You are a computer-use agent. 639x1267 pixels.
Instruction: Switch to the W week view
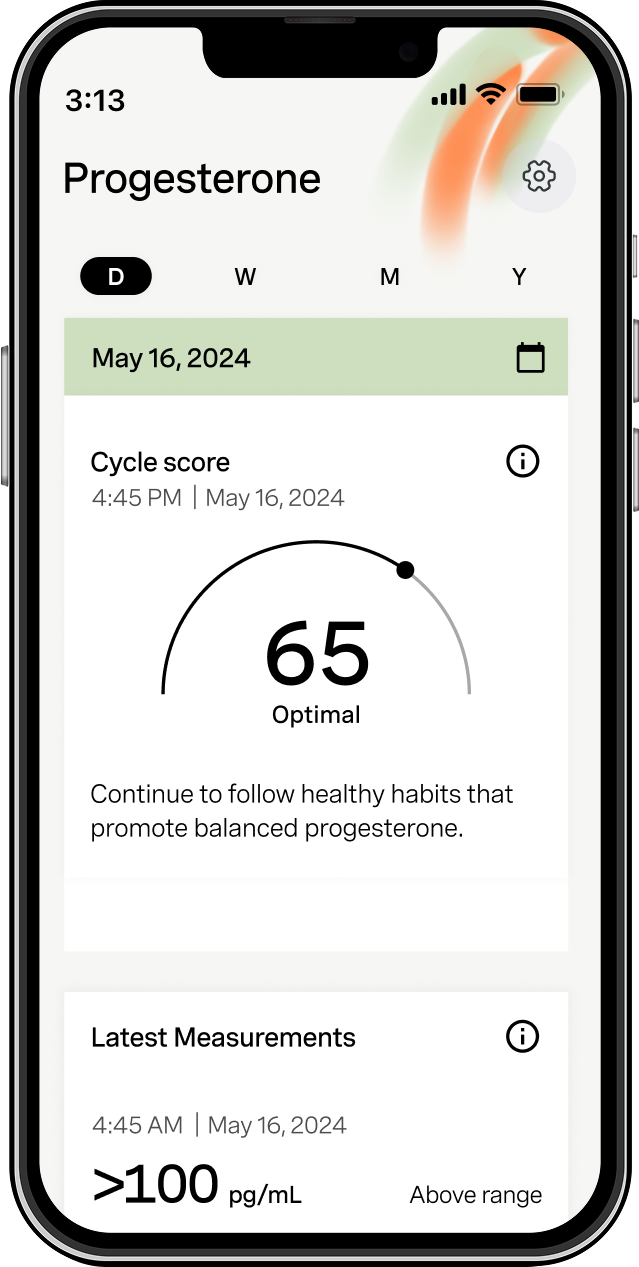(x=245, y=277)
